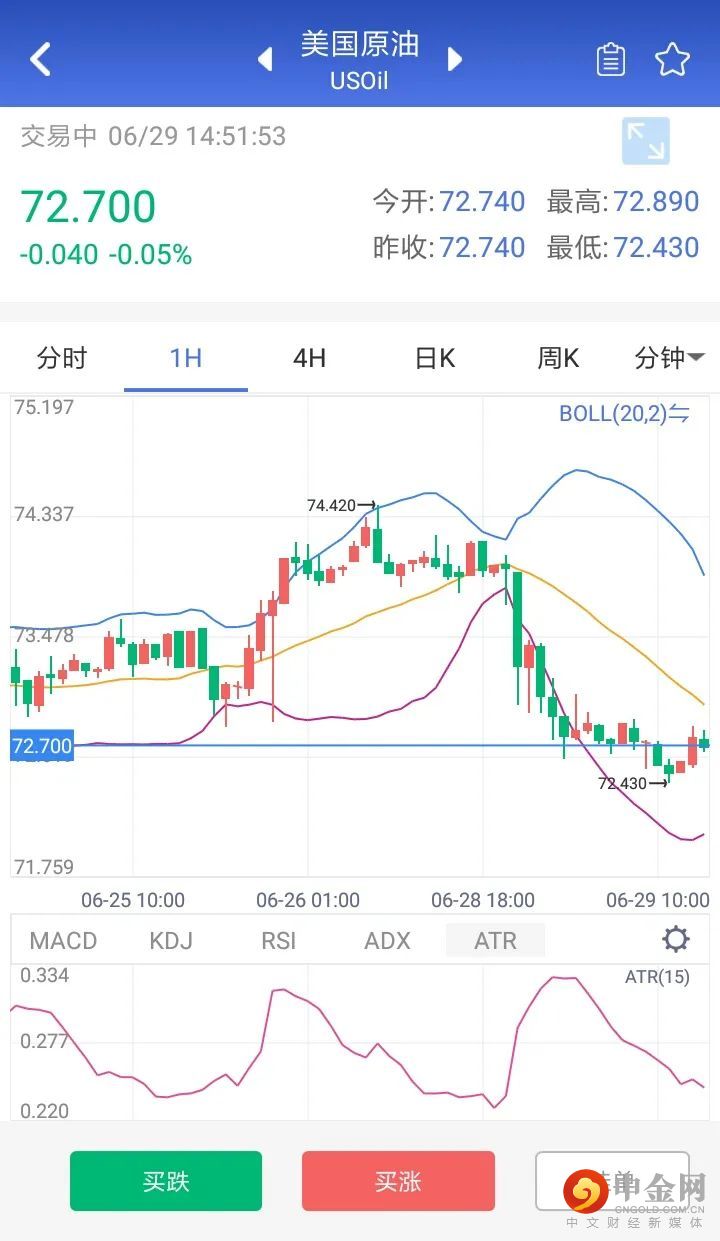Open the orders clipboard icon
This screenshot has width=720, height=1241.
coord(610,60)
